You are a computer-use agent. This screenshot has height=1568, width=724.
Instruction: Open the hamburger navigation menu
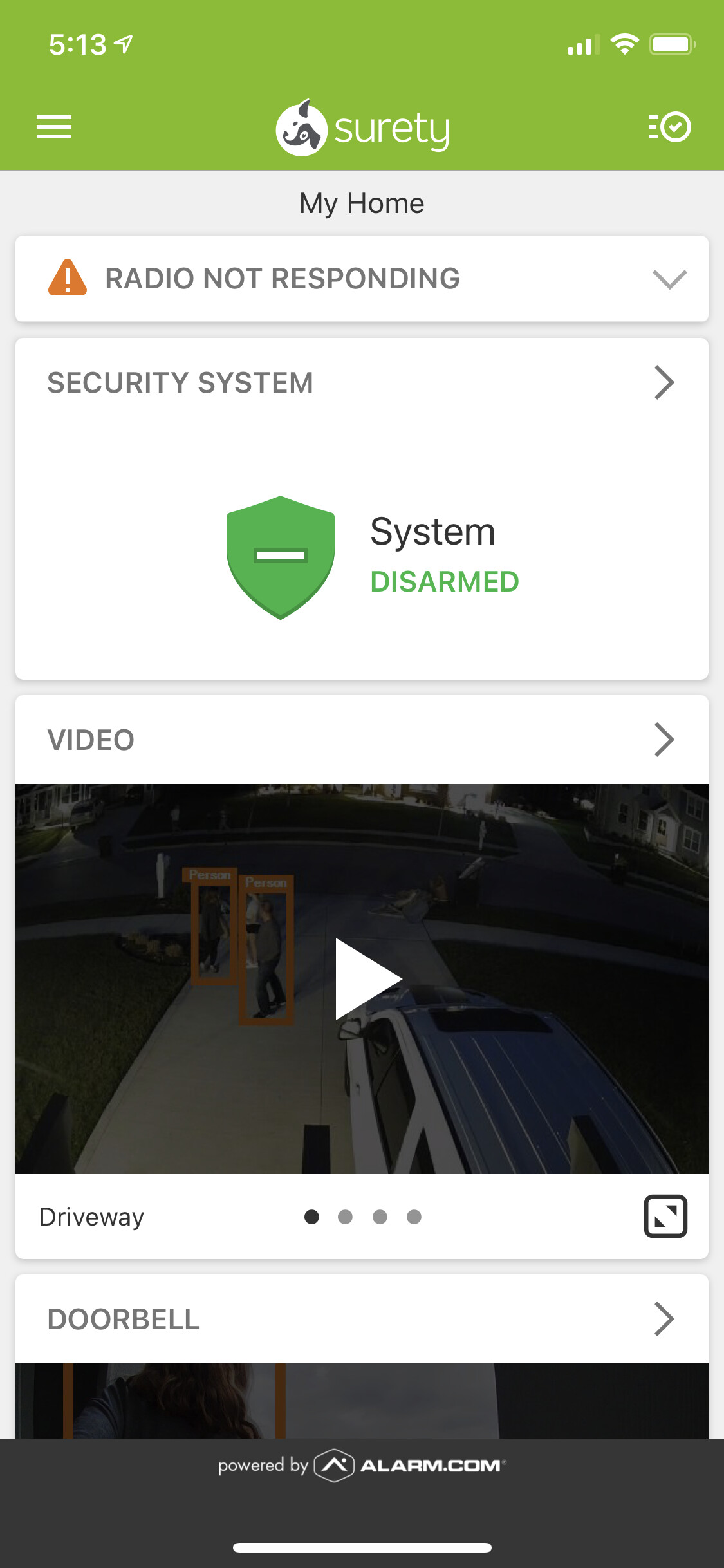coord(54,127)
